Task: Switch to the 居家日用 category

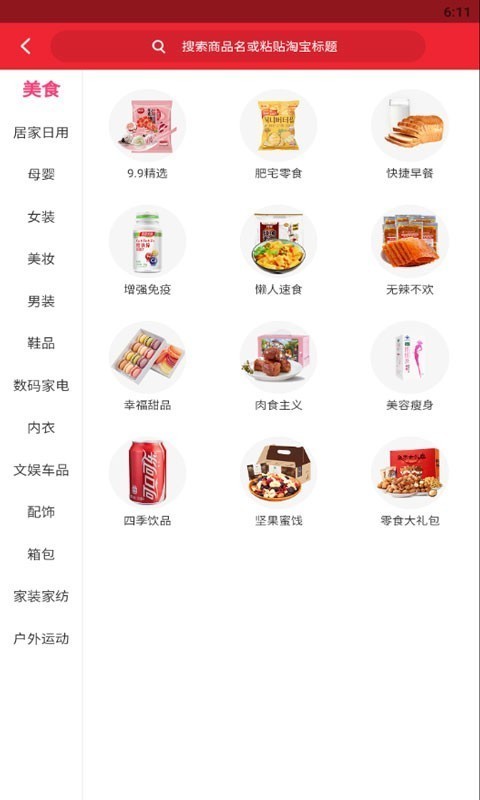Action: [x=41, y=133]
